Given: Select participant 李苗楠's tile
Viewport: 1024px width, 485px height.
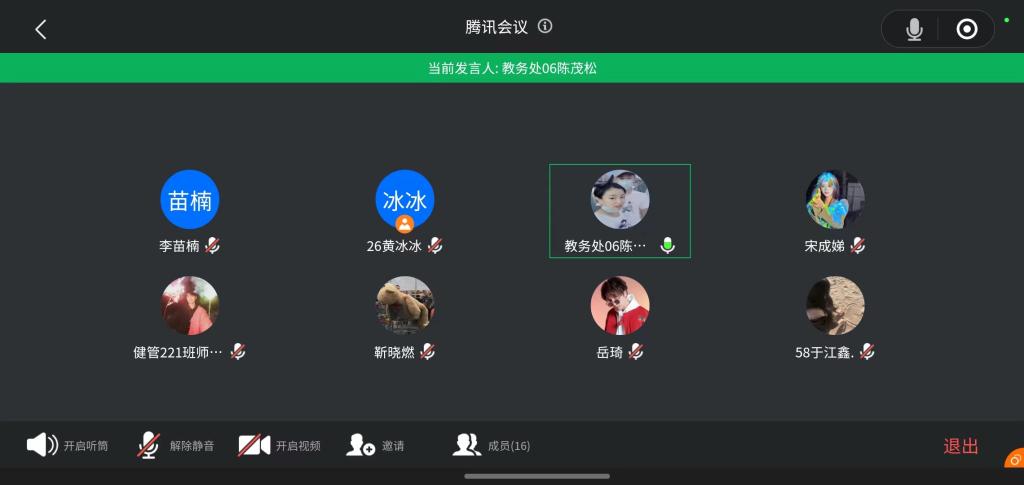Looking at the screenshot, I should pos(190,208).
